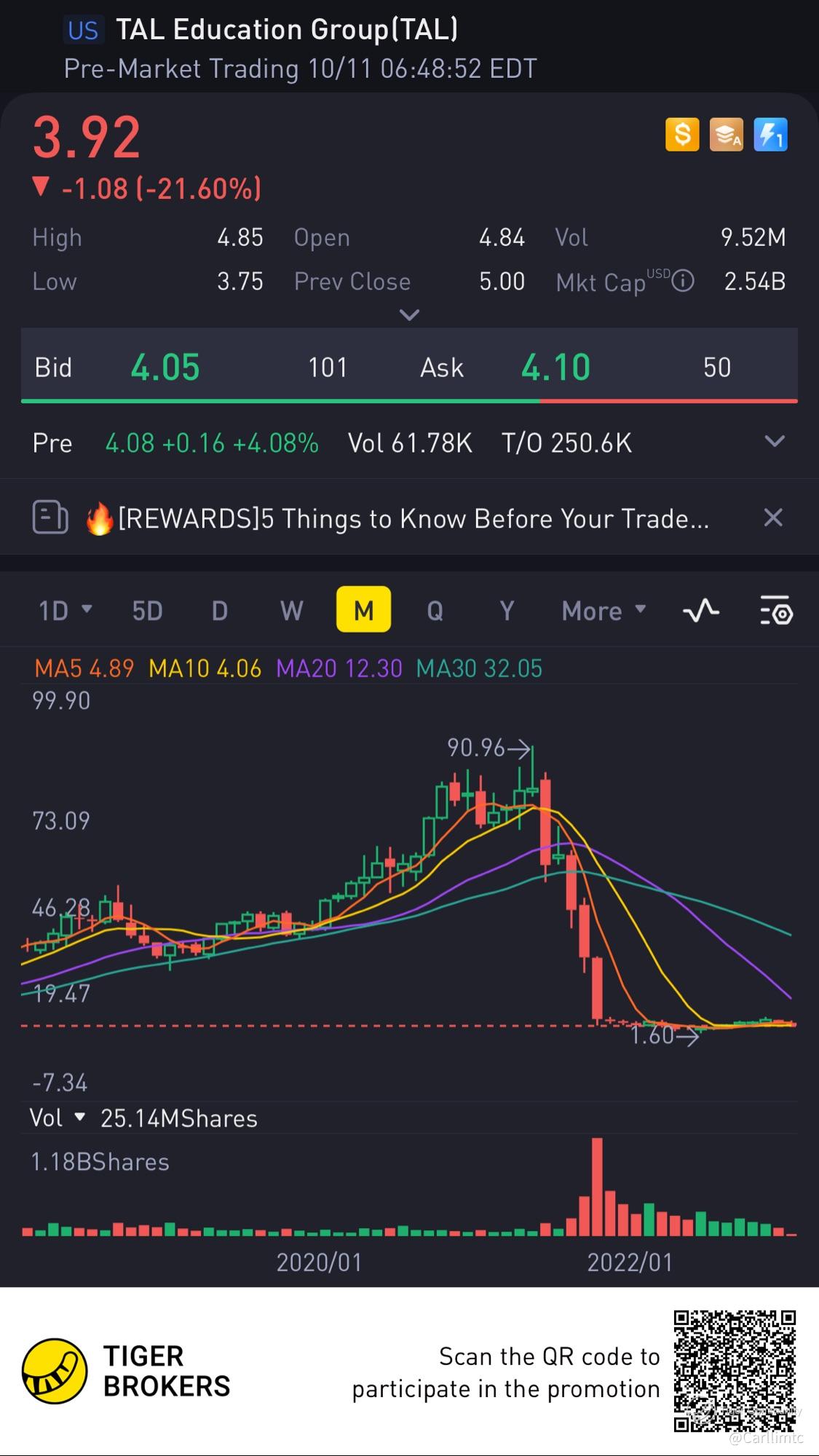
Task: Open chart display settings icon
Action: 776,612
